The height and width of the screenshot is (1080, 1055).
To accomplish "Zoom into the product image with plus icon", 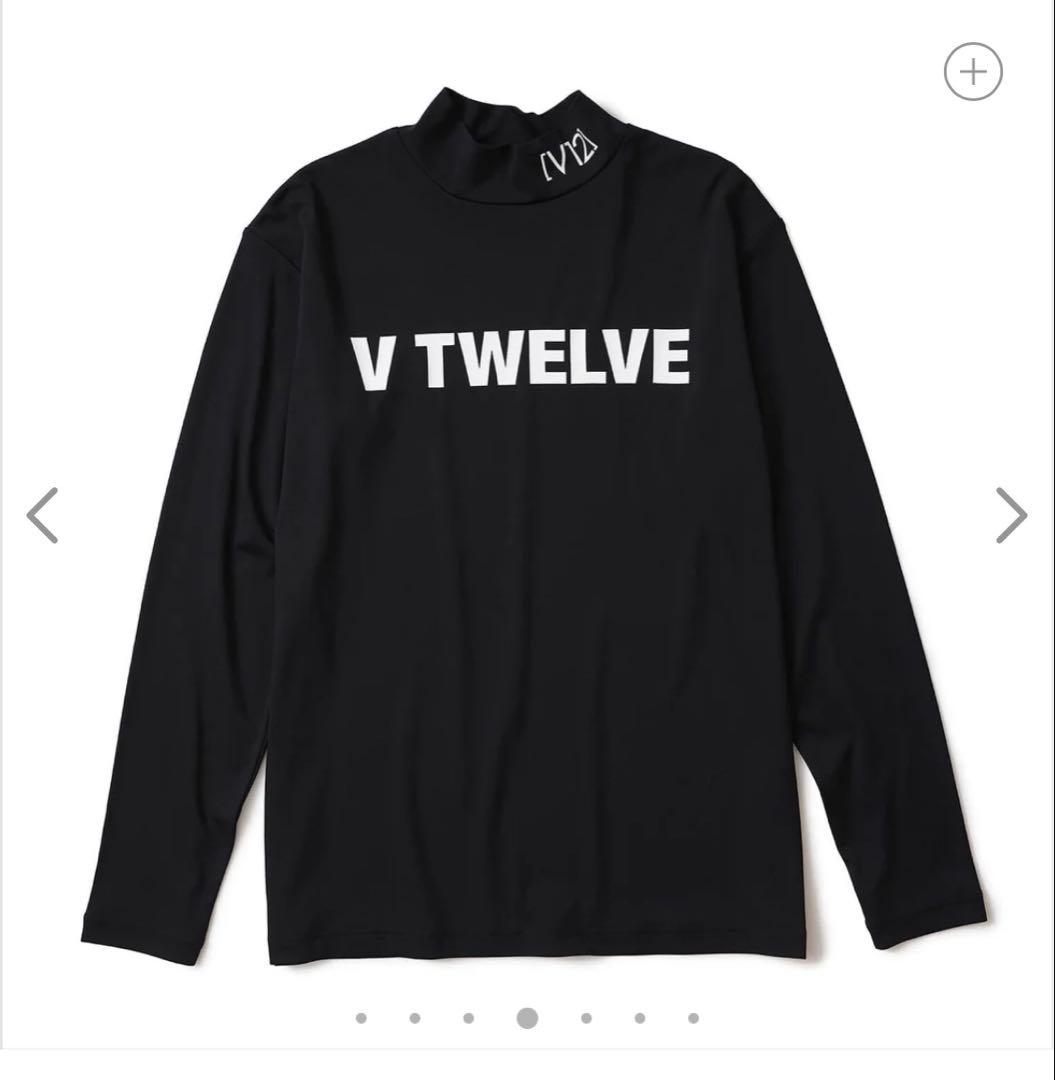I will (973, 72).
